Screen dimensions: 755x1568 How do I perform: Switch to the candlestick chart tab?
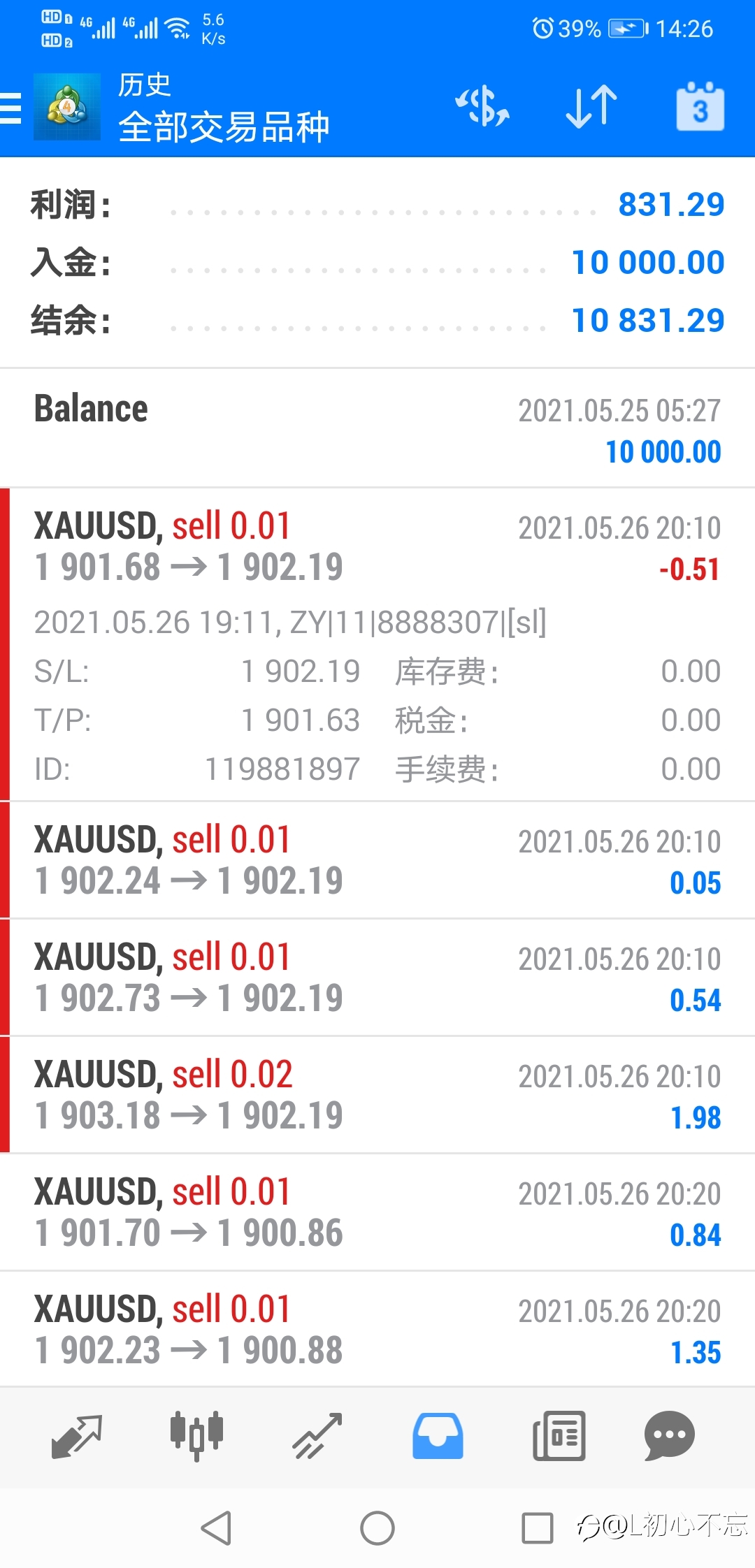(x=197, y=1436)
